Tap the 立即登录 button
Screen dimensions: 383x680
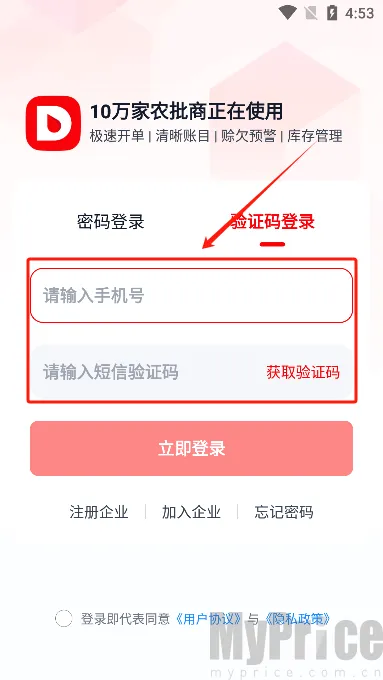pyautogui.click(x=191, y=448)
